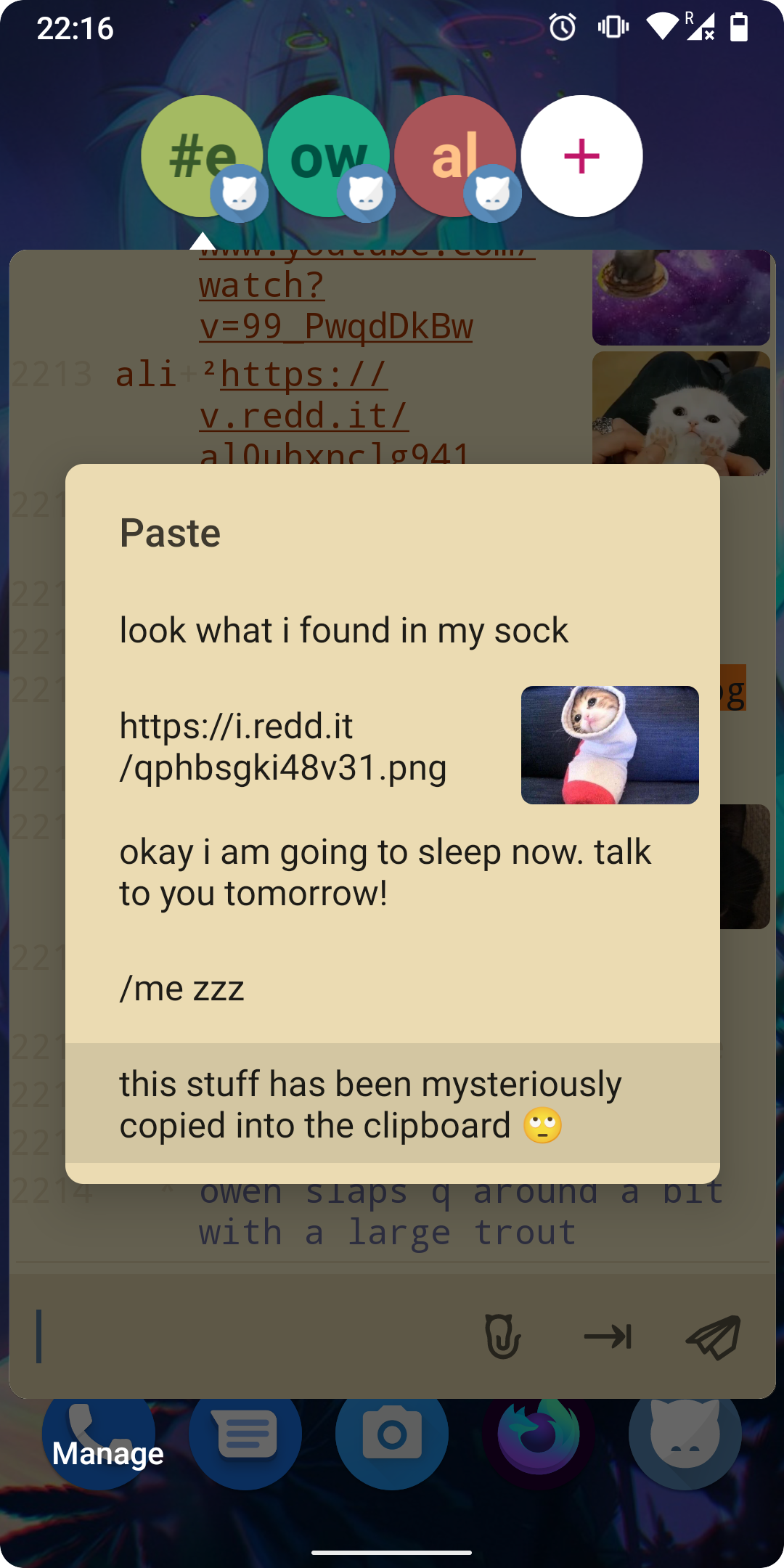Open the plus overflow bubble
Image resolution: width=784 pixels, height=1568 pixels.
point(581,156)
